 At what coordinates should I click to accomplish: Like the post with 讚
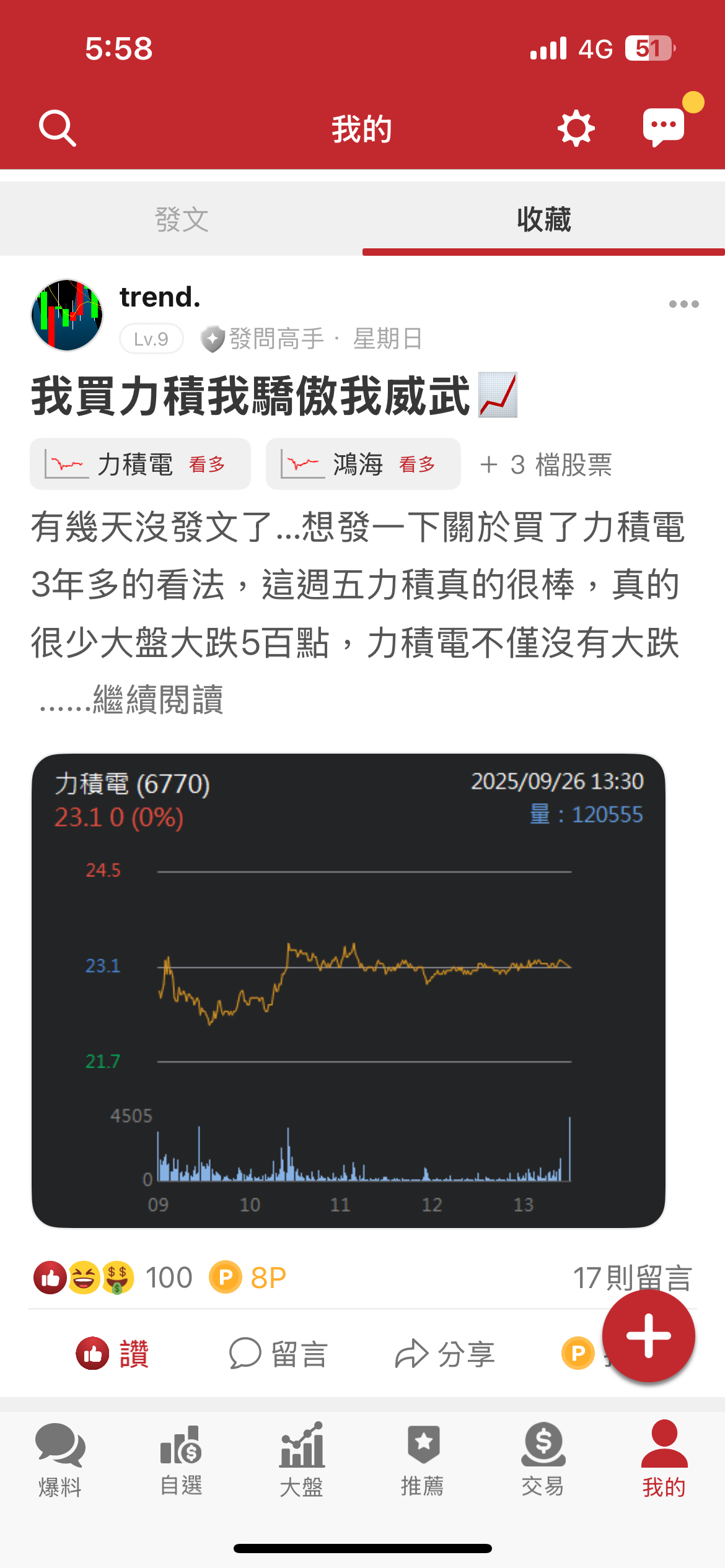pos(113,1354)
